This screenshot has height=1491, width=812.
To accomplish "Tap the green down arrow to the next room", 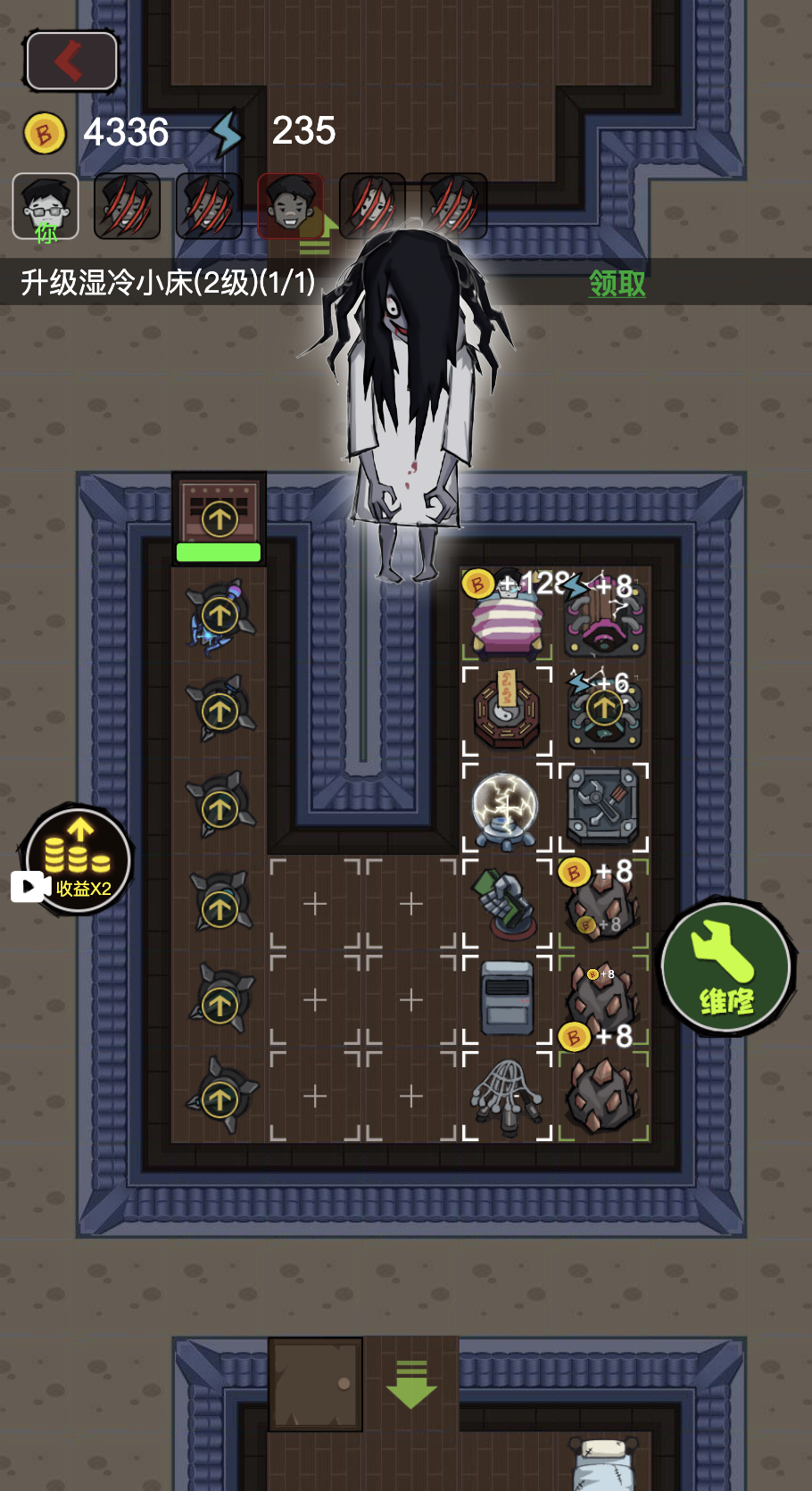I will 410,1384.
